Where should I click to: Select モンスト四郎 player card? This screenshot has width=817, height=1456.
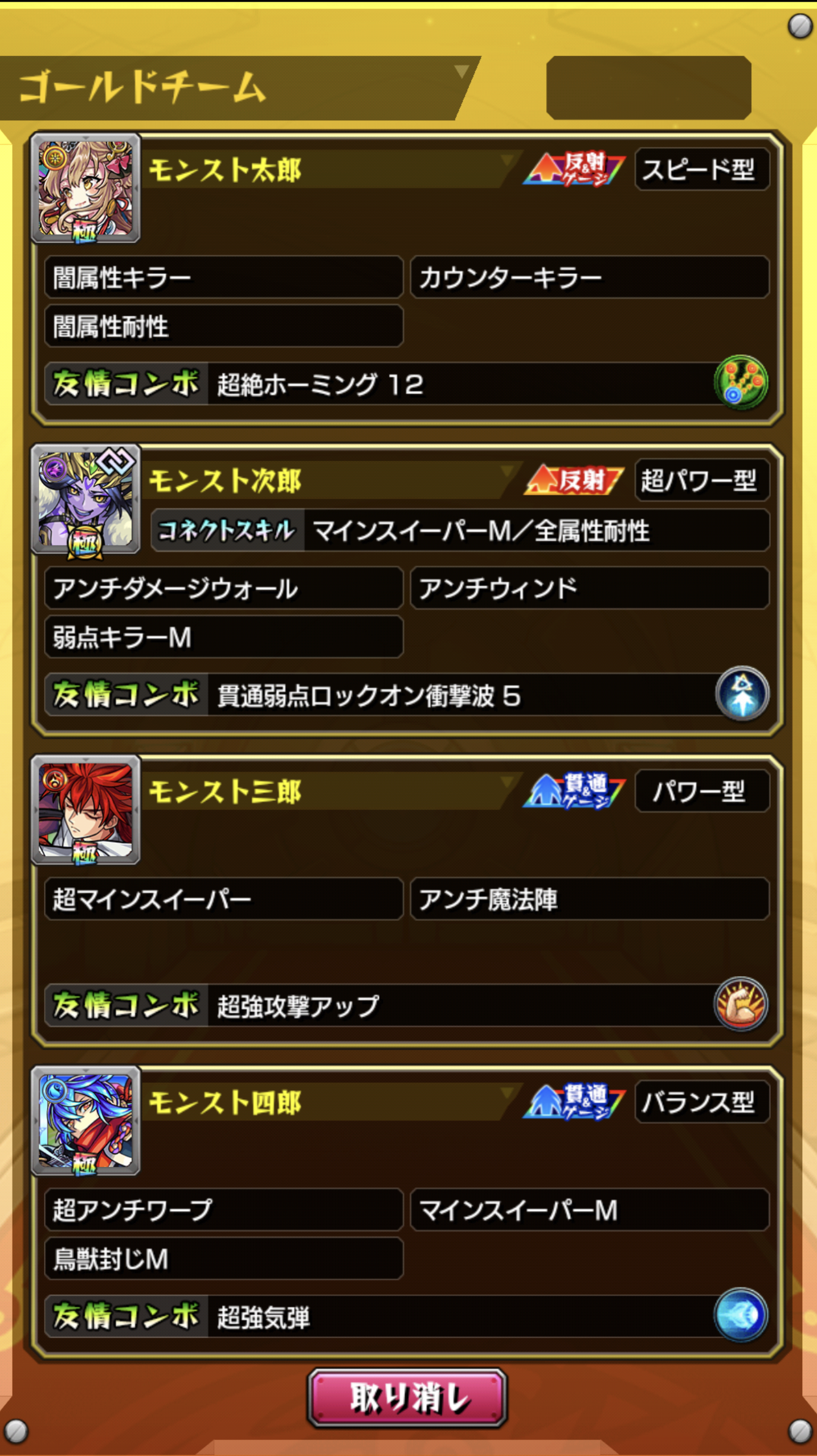[x=407, y=1212]
